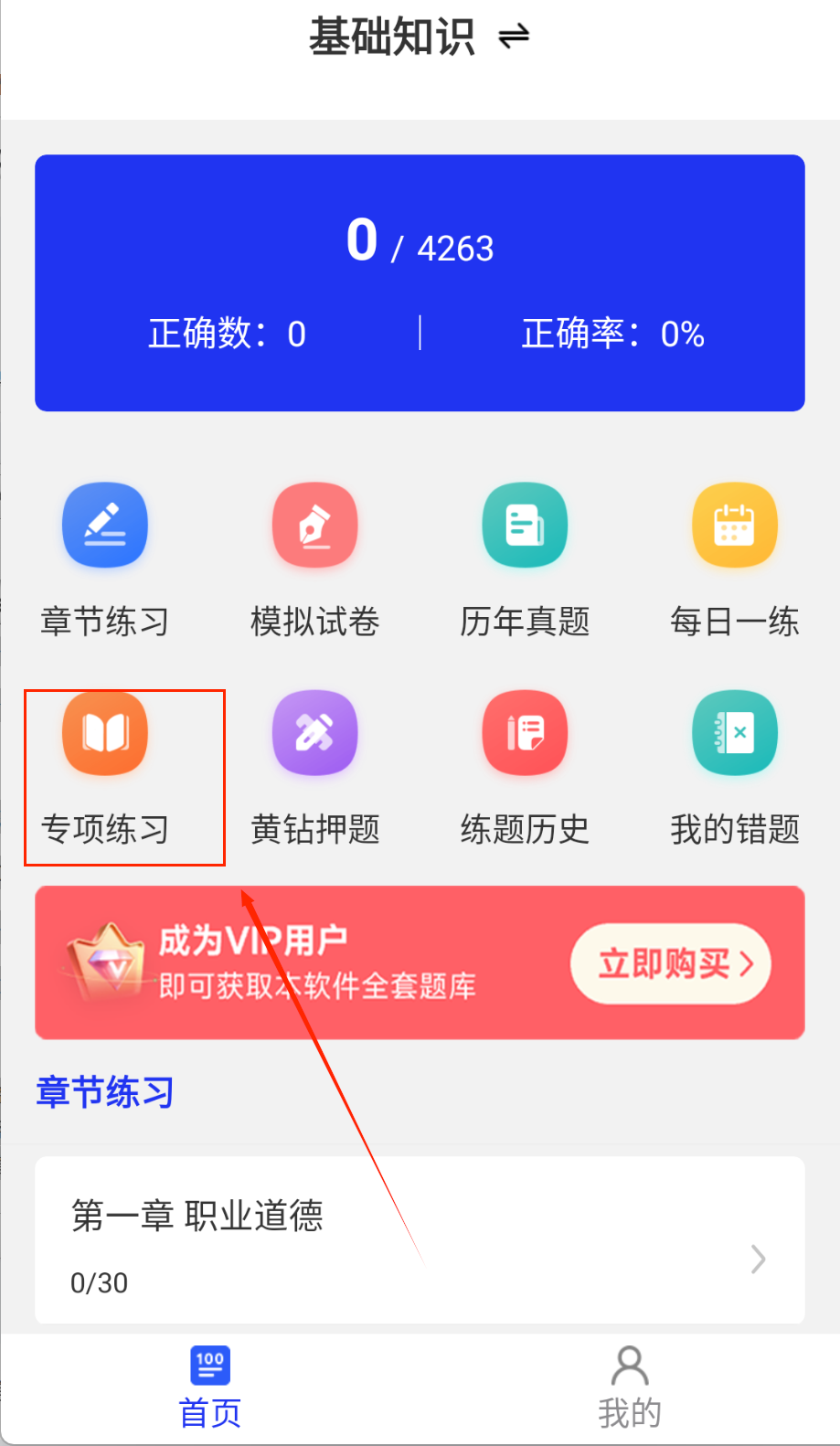View 练题历史 practice history

coord(525,734)
